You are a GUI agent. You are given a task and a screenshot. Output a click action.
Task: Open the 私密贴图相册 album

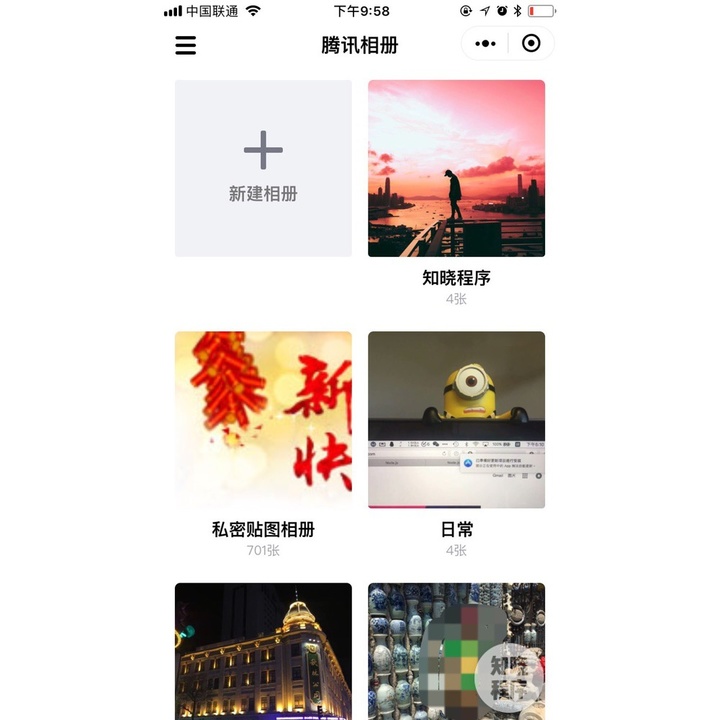coord(263,420)
